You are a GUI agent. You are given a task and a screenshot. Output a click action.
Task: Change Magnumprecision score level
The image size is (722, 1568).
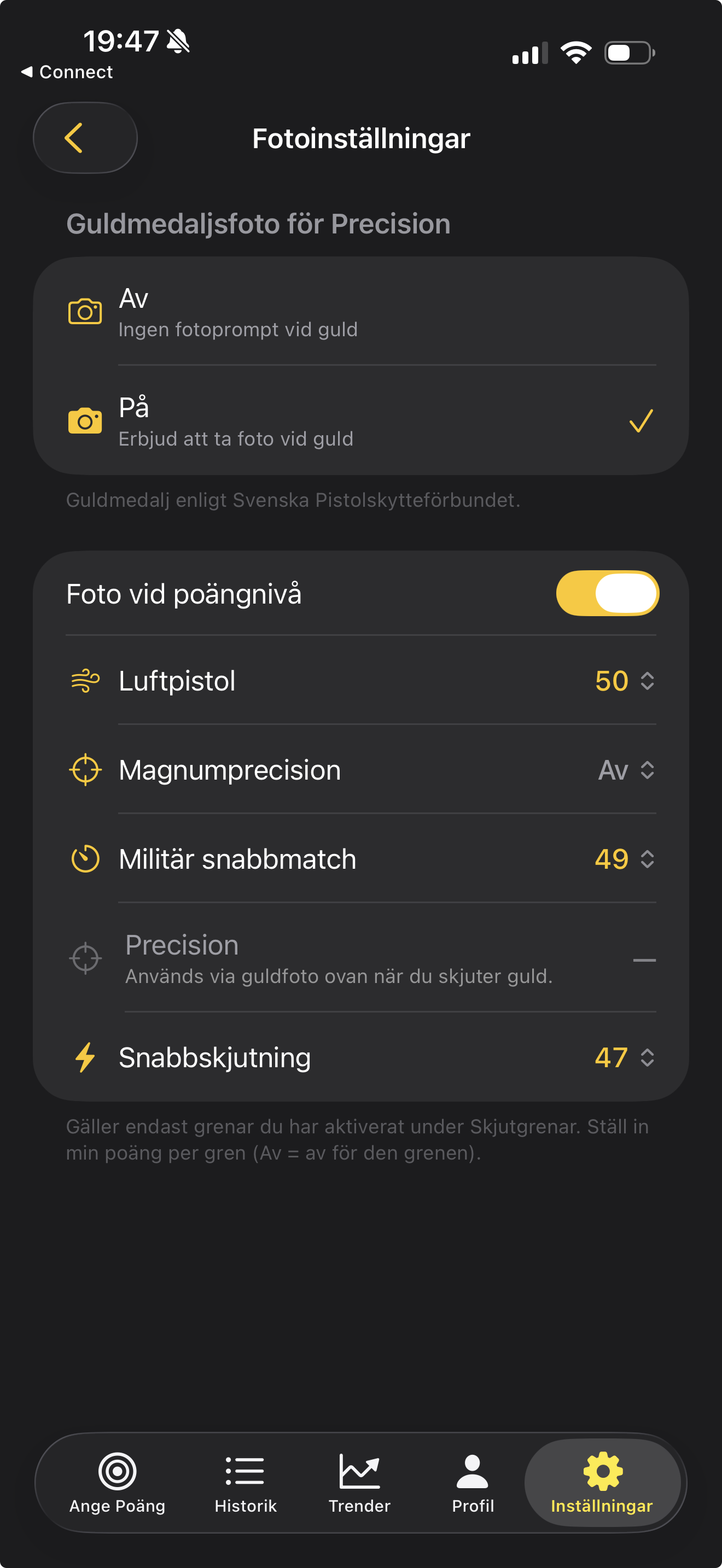[x=626, y=771]
